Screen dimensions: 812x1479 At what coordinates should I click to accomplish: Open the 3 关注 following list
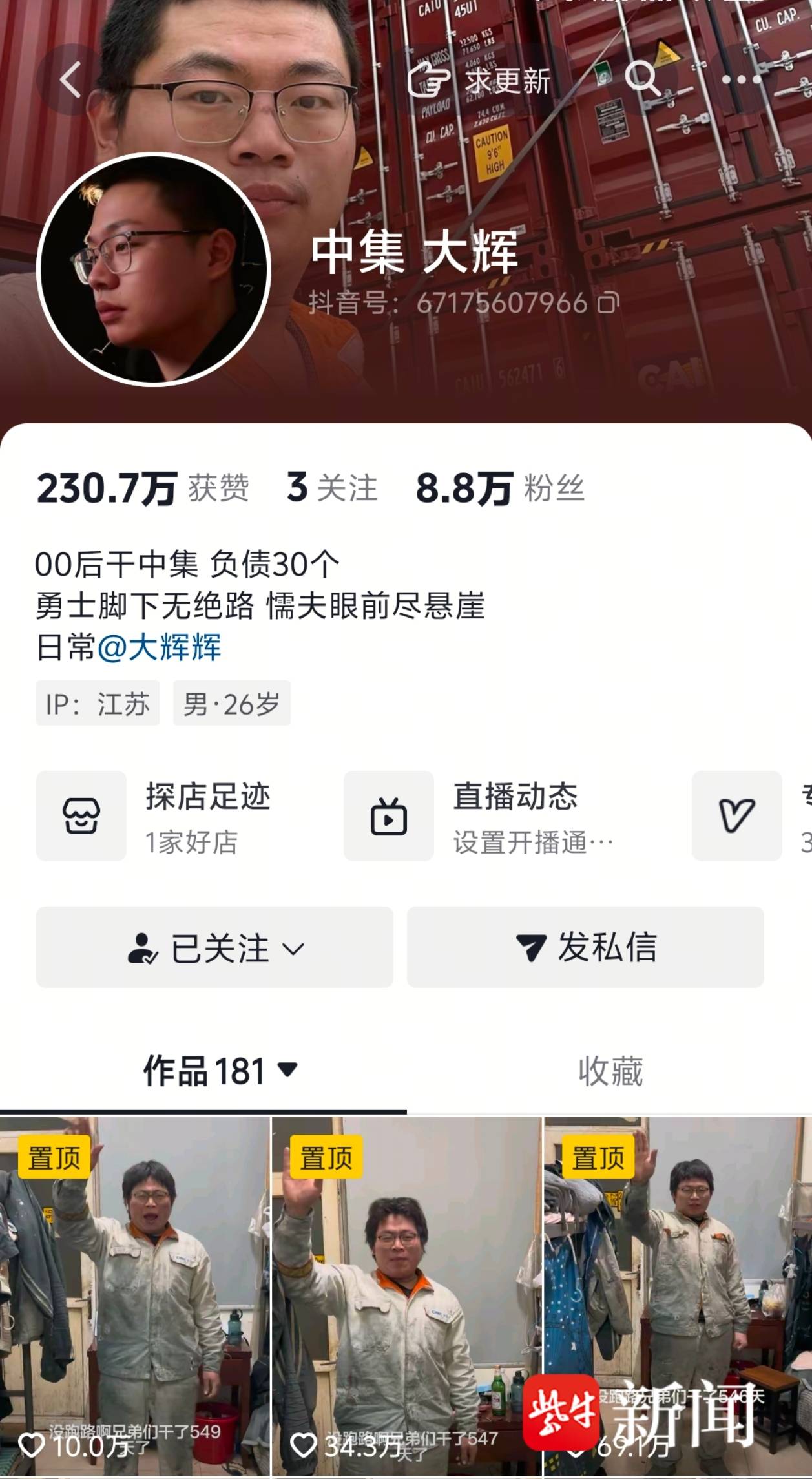point(332,488)
